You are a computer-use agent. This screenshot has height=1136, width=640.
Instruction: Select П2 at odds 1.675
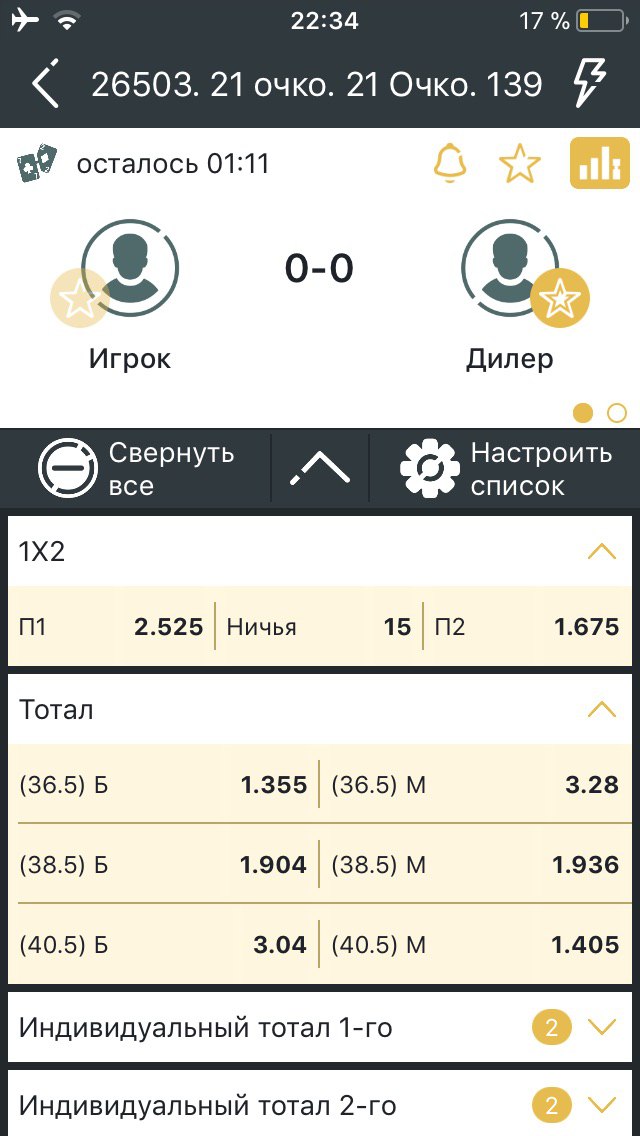[527, 627]
